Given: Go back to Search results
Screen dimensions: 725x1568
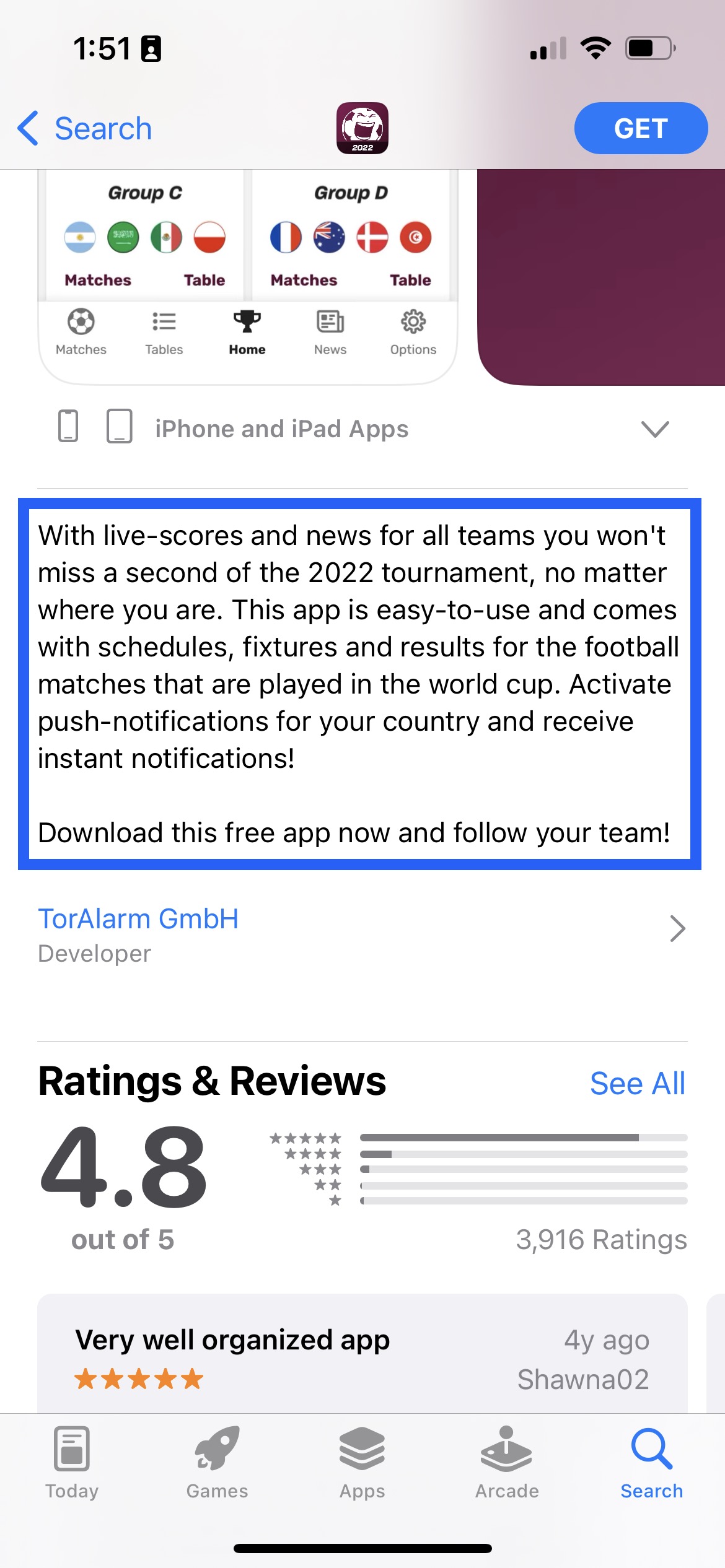Looking at the screenshot, I should coord(86,129).
